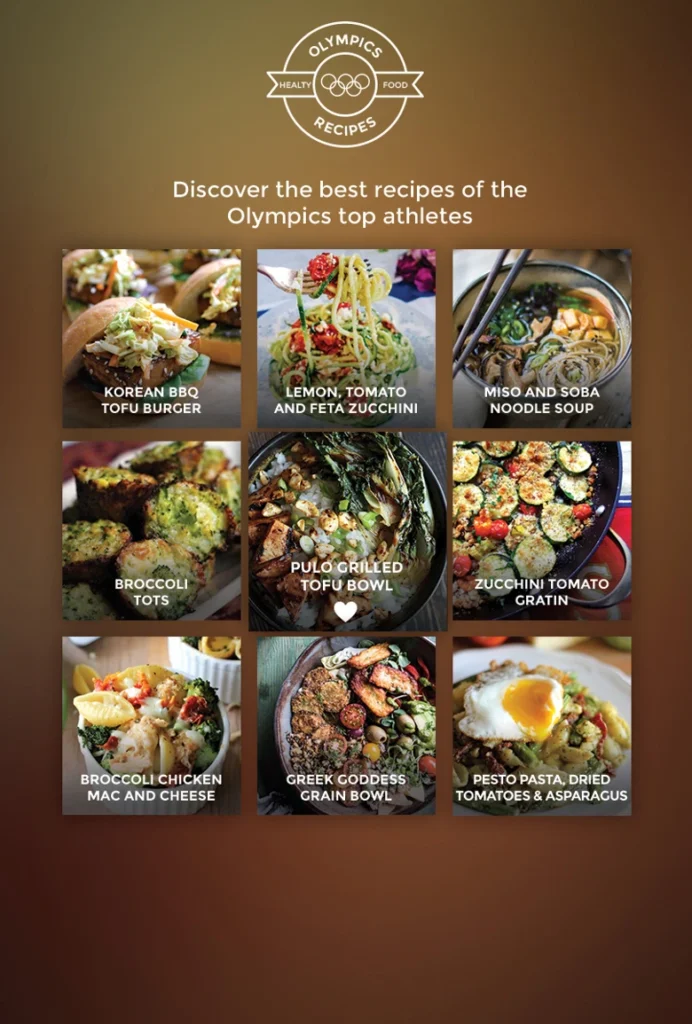
Task: Like the Pulo Grilled Tofu Bowl with heart icon
Action: [345, 611]
